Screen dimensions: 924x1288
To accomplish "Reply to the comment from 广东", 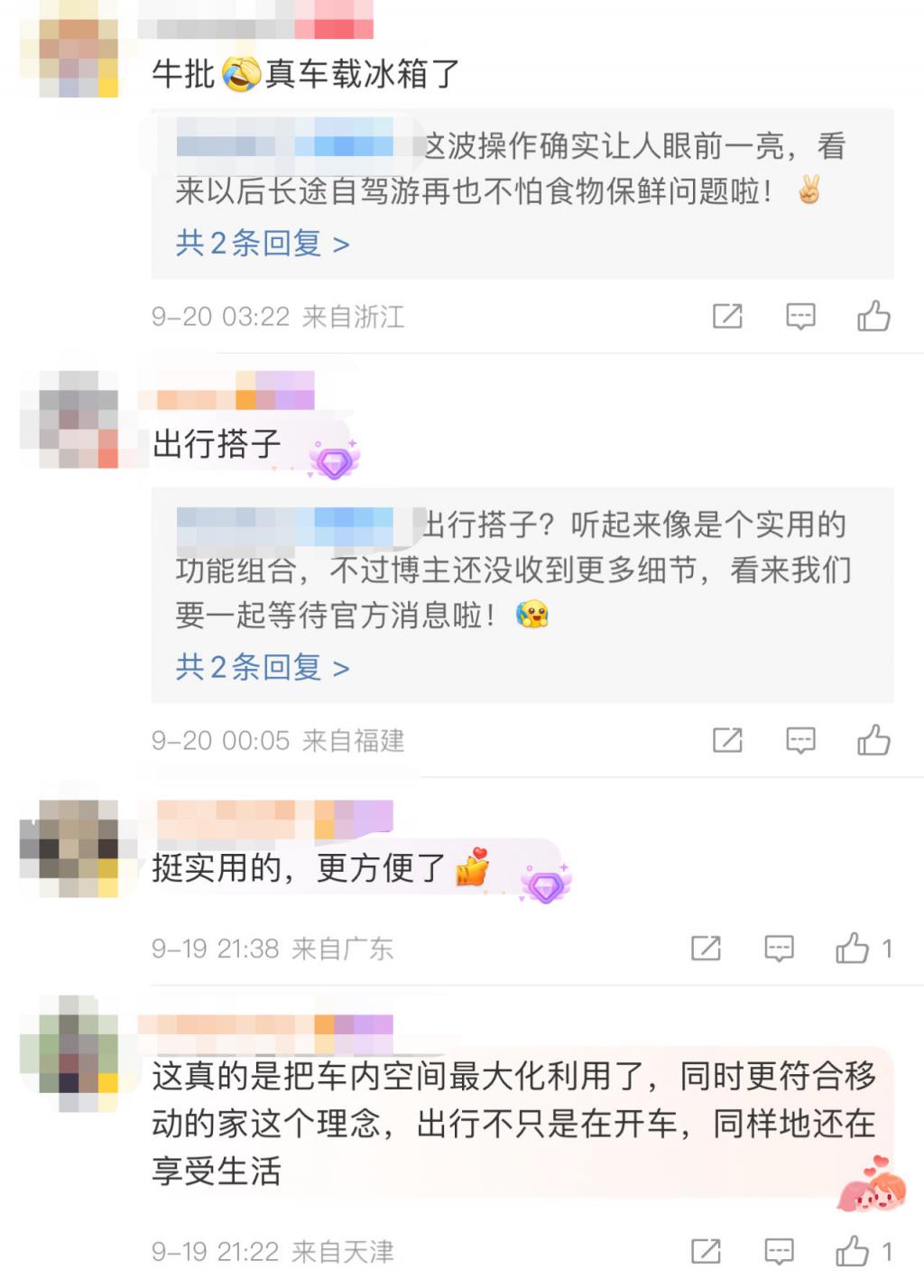I will (779, 949).
